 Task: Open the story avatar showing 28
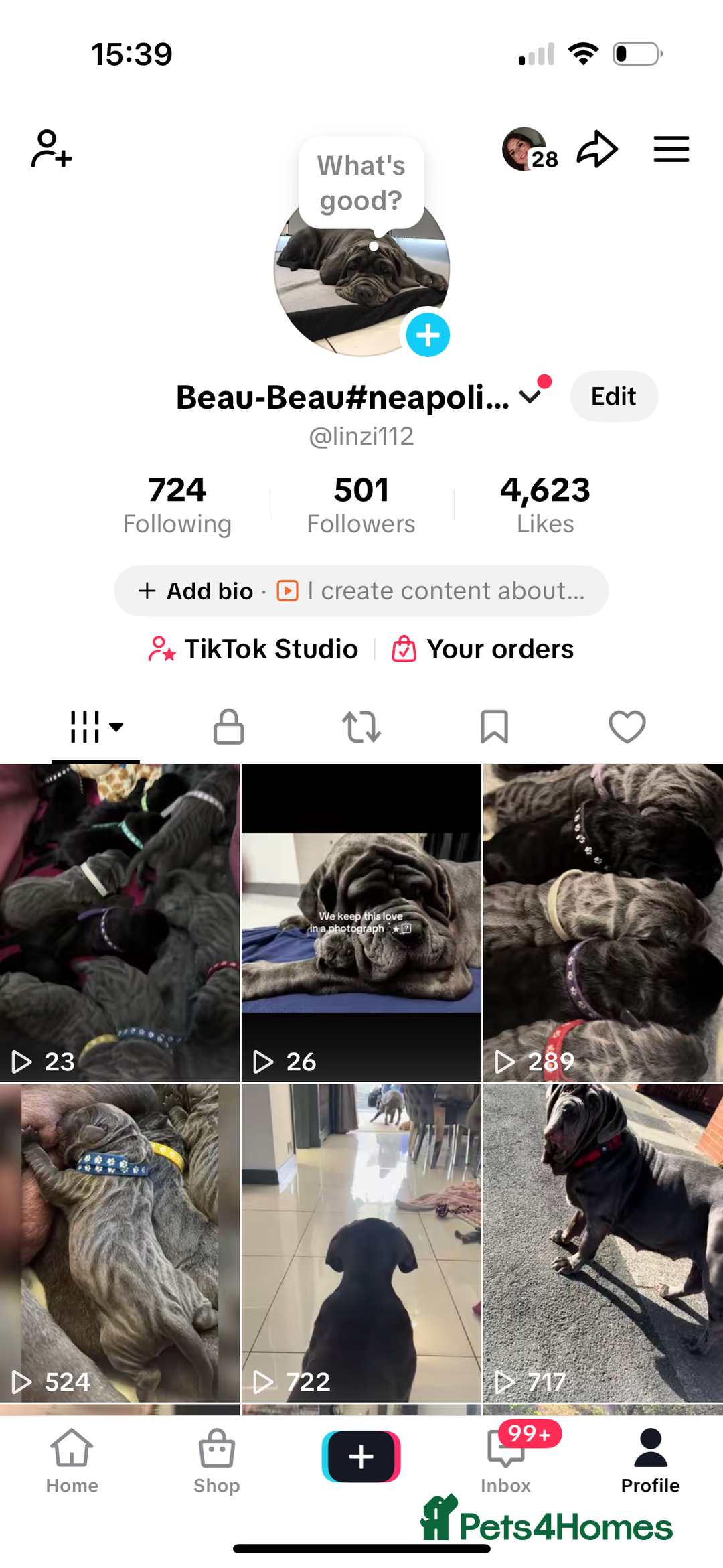coord(523,149)
